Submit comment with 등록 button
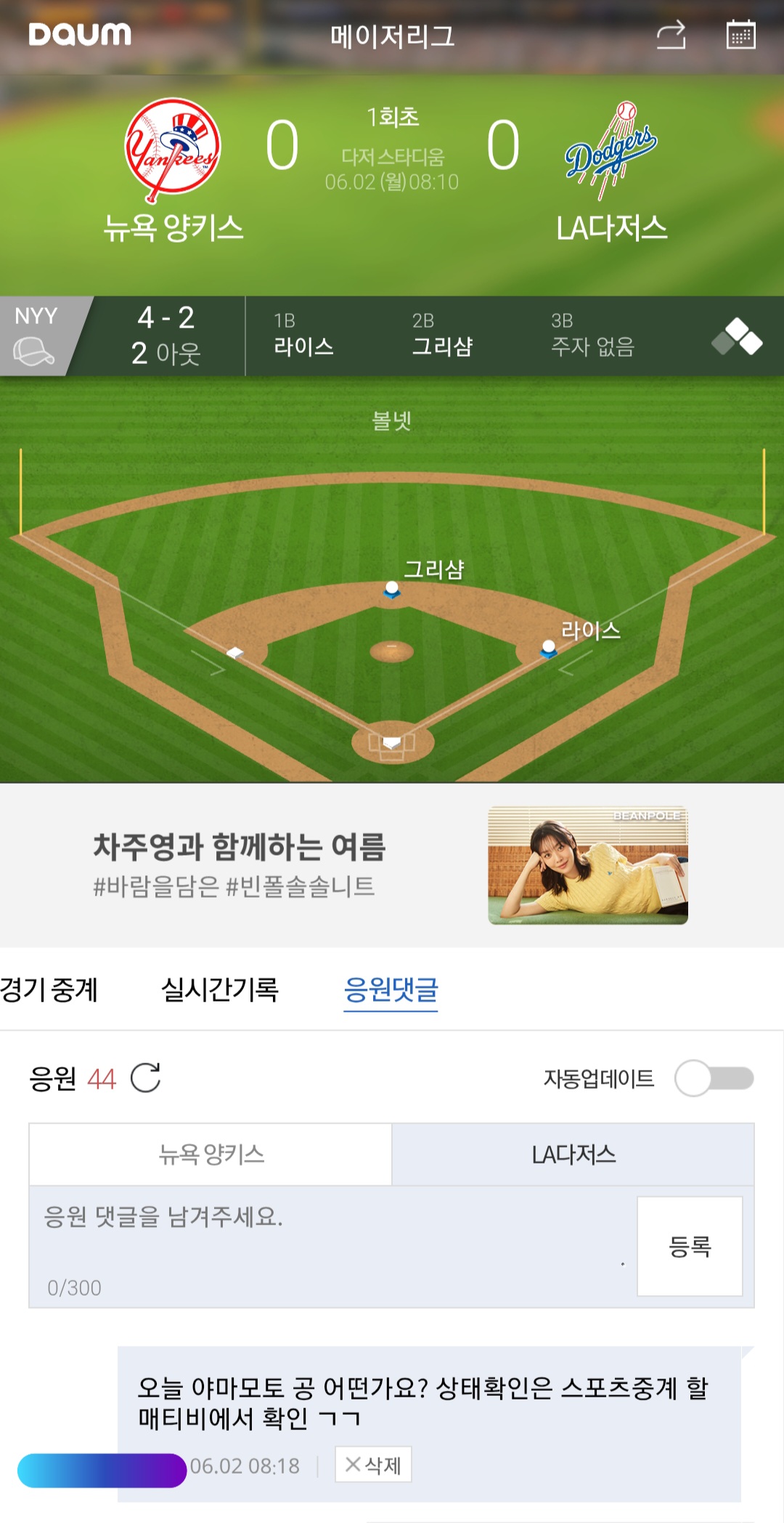 pyautogui.click(x=689, y=1246)
